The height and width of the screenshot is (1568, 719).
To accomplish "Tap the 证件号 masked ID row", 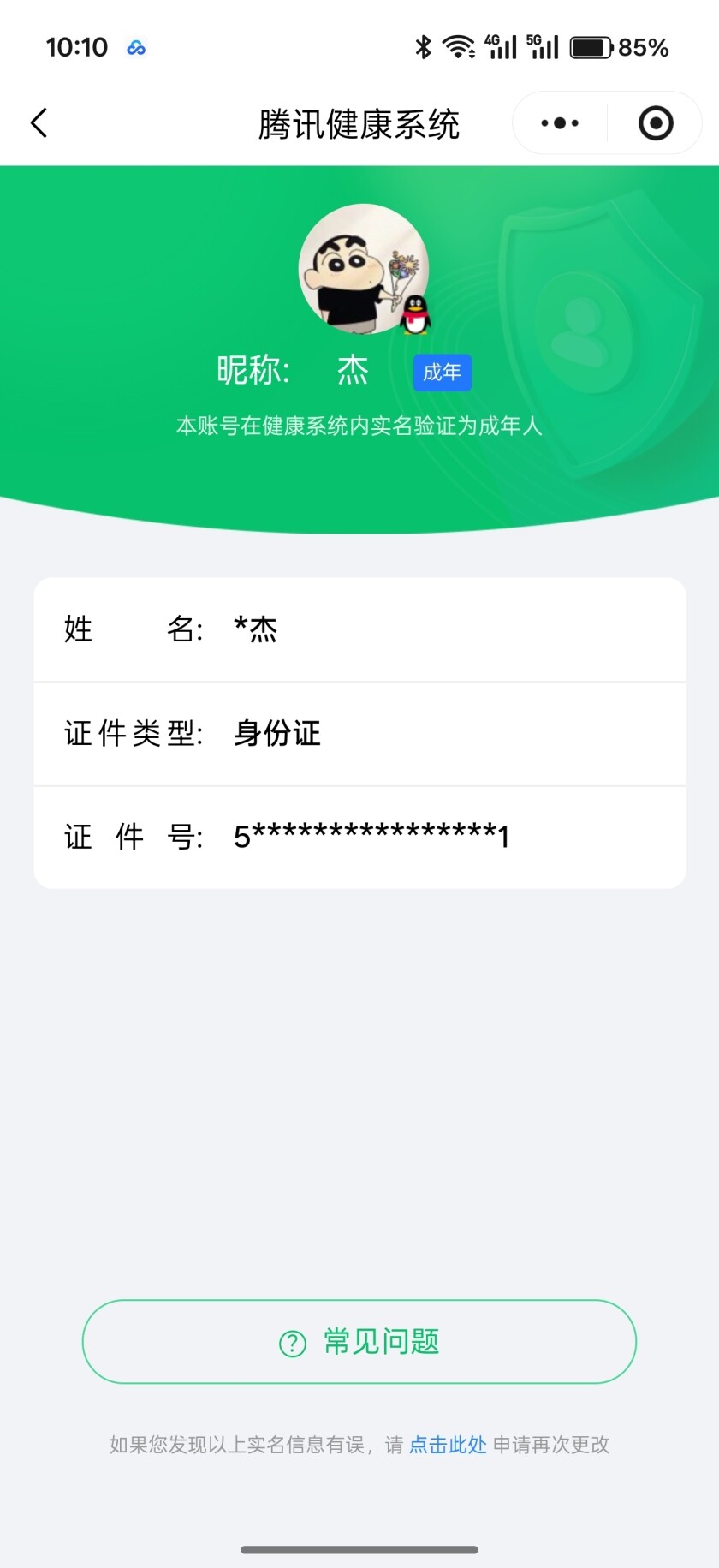I will pyautogui.click(x=359, y=837).
